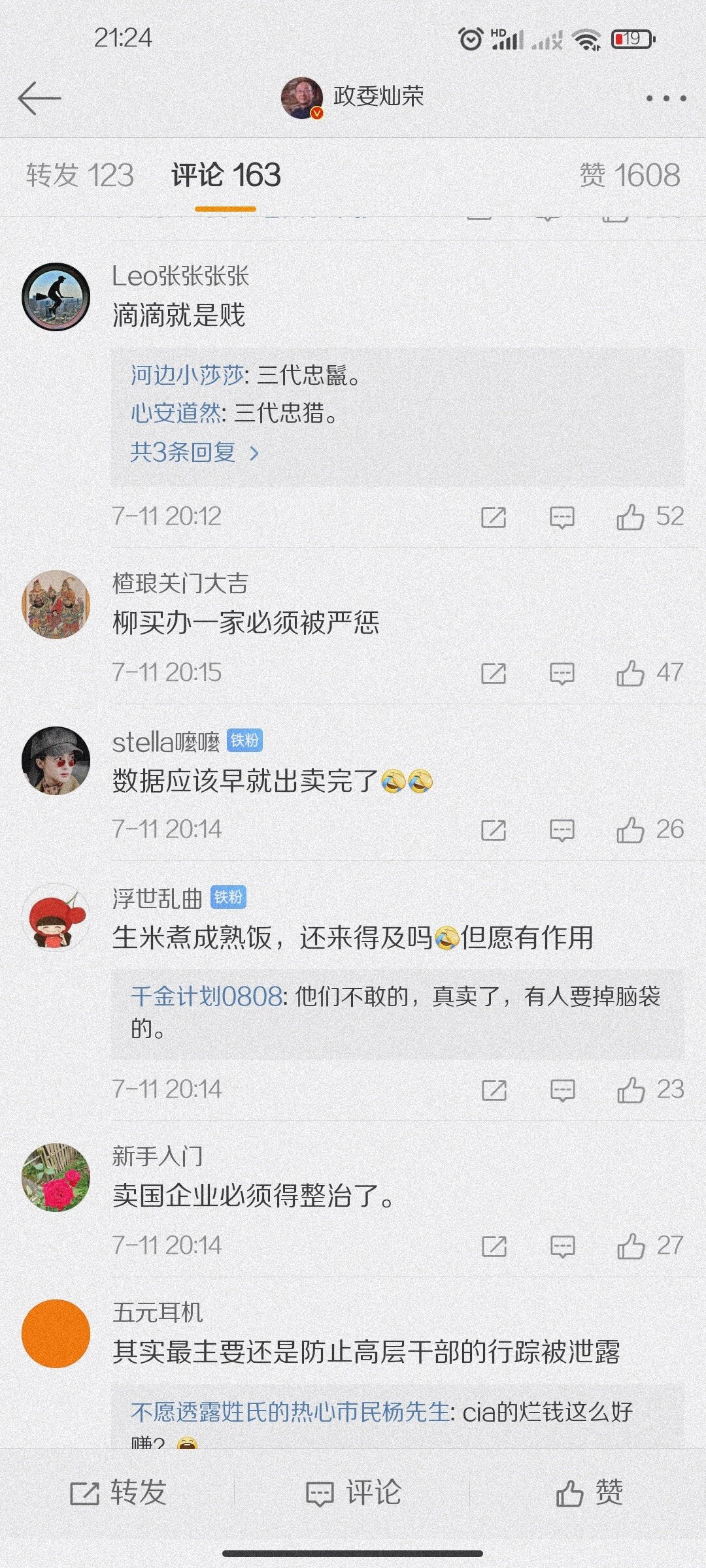Switch to the 赞 1608 tab
Viewport: 706px width, 1568px height.
tap(629, 175)
